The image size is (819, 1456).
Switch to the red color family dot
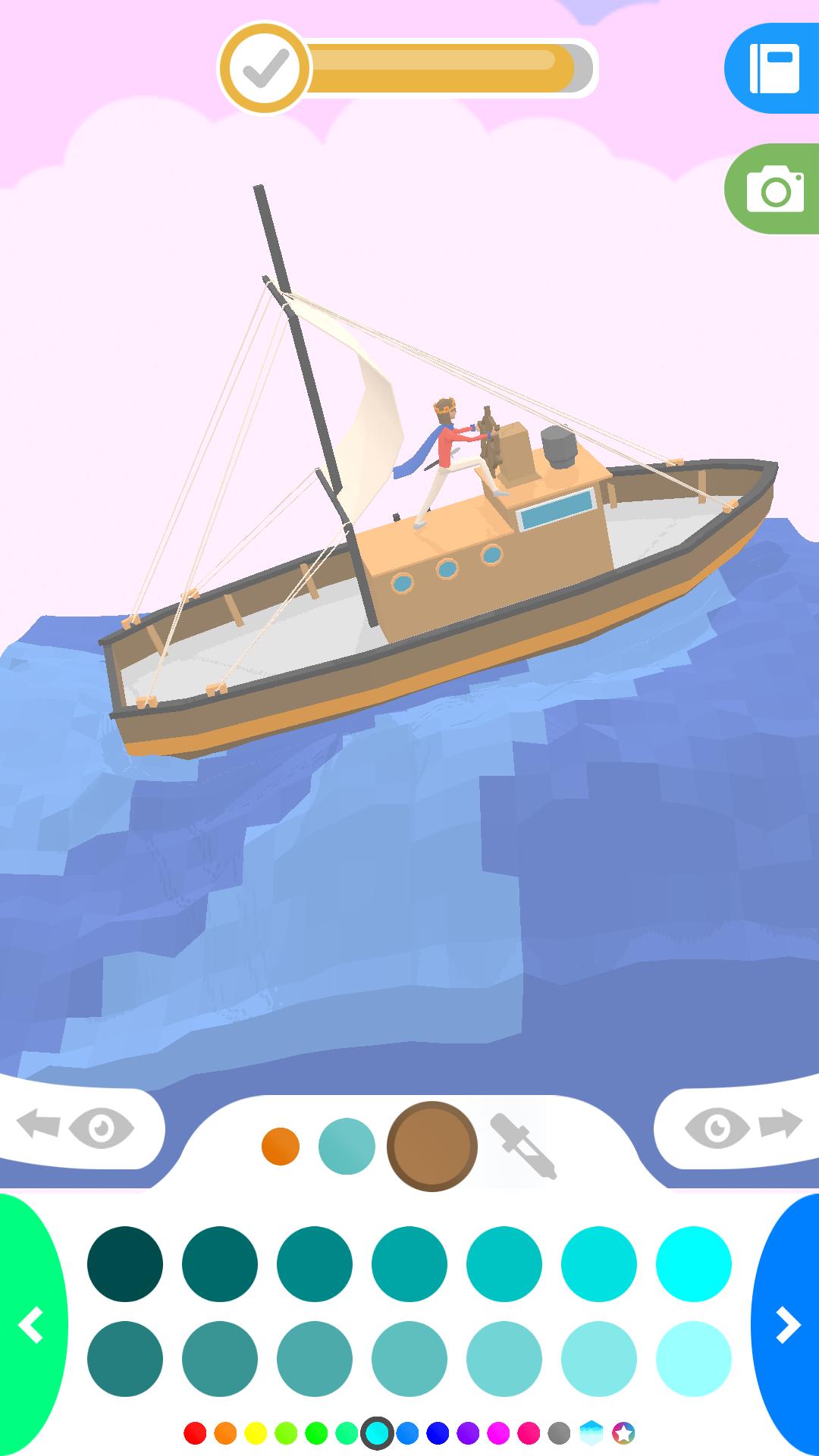coord(195,1433)
